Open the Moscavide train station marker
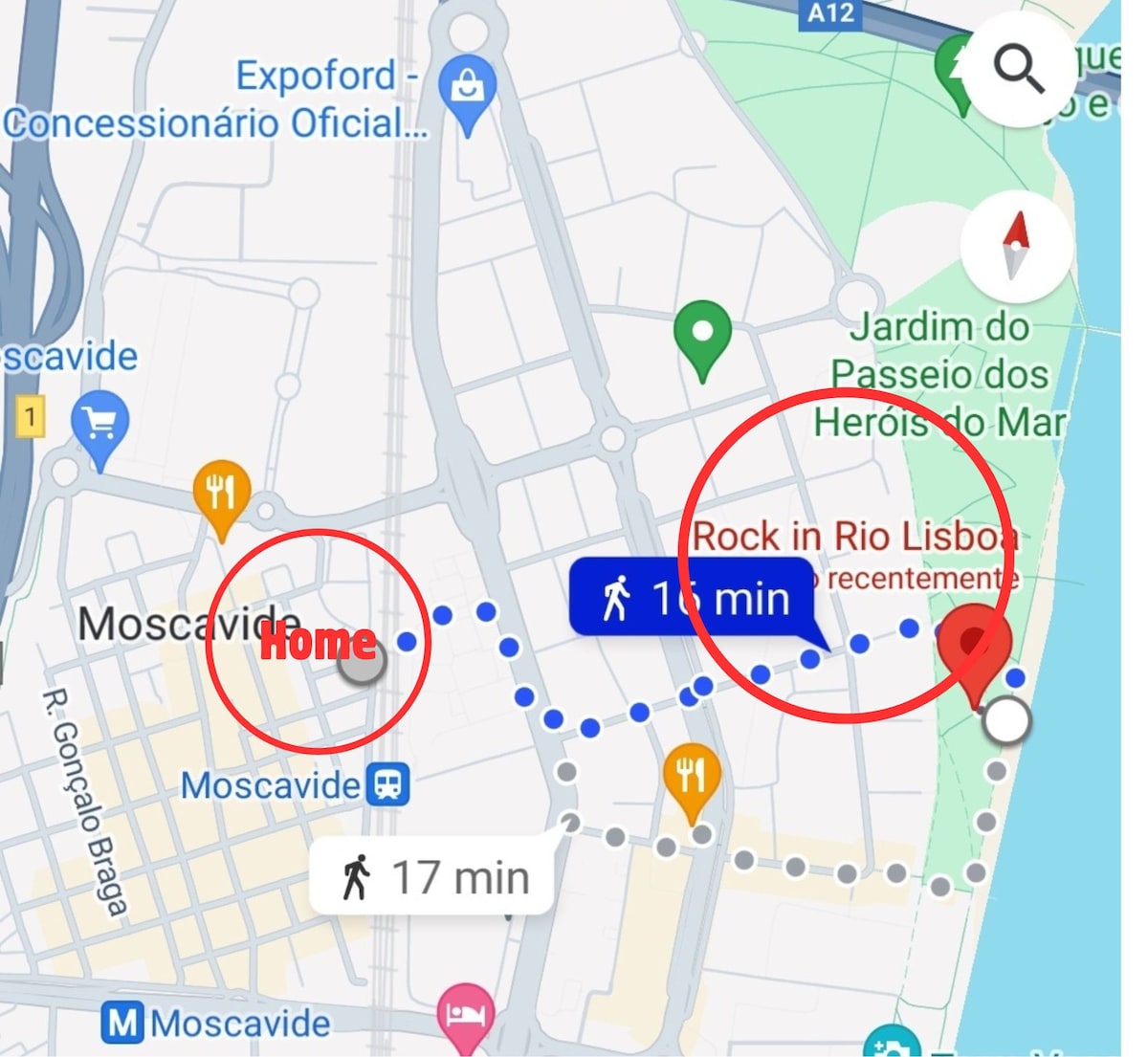1148x1057 pixels. (x=388, y=785)
